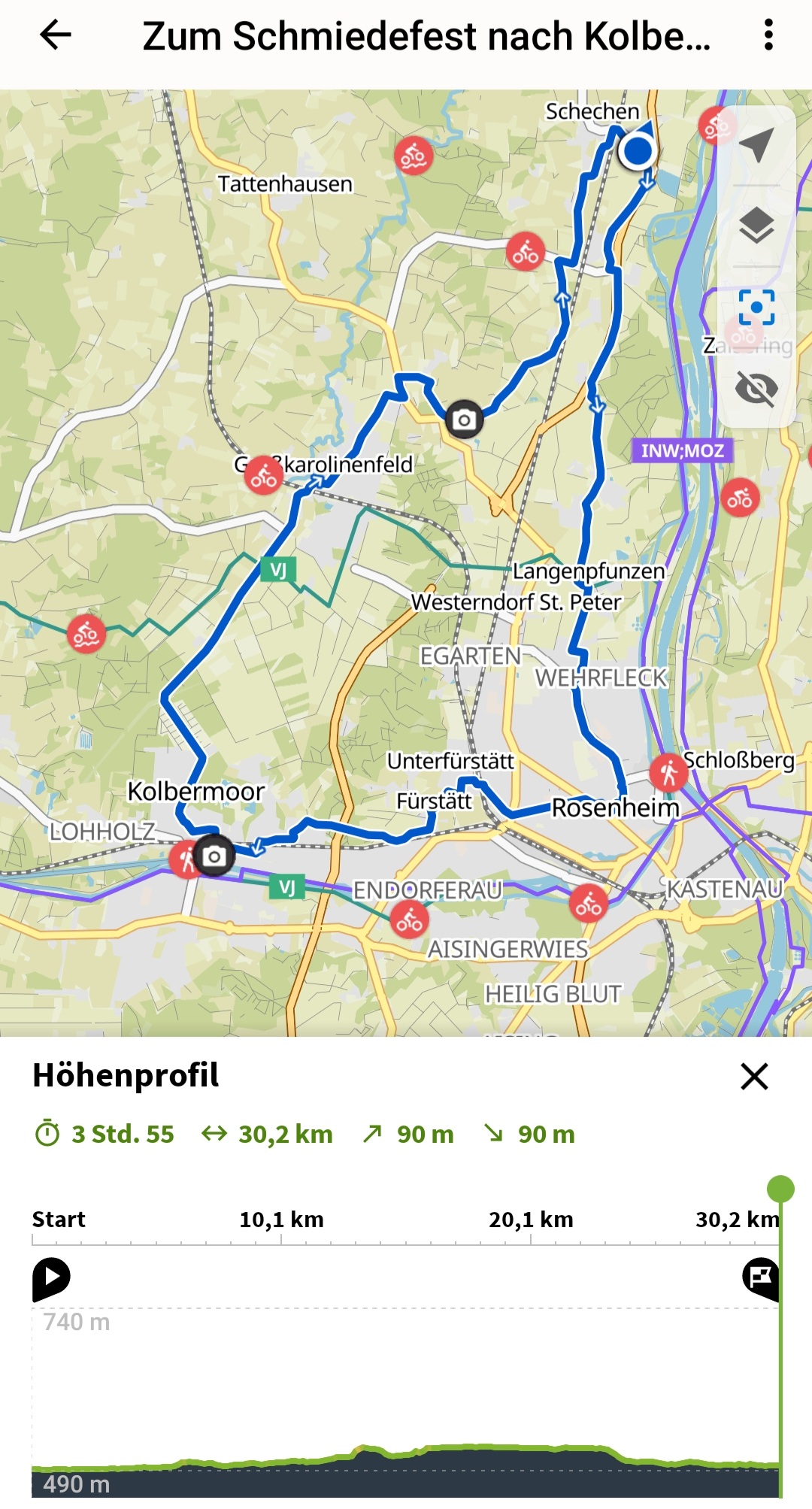812x1509 pixels.
Task: Center map on my location
Action: (756, 144)
